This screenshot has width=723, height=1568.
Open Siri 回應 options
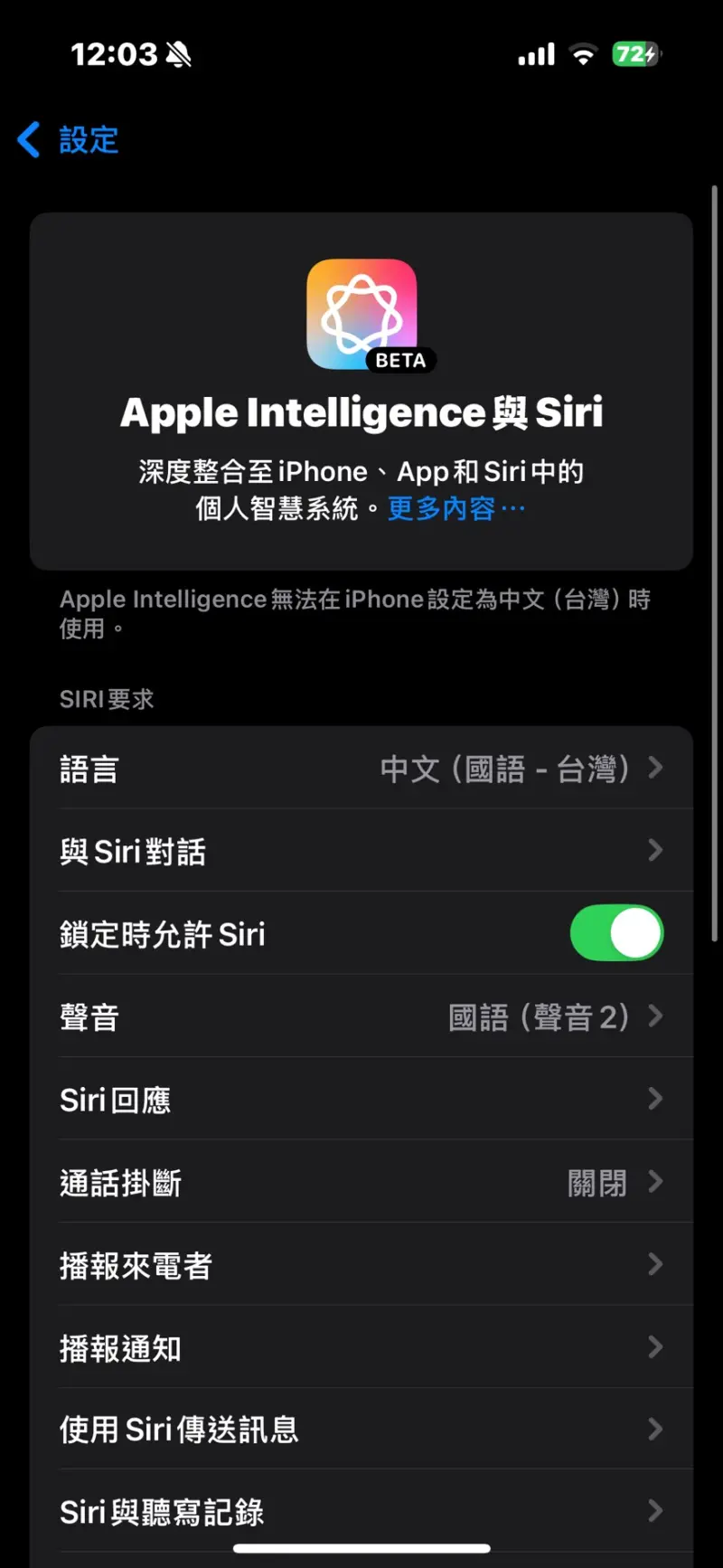361,1099
